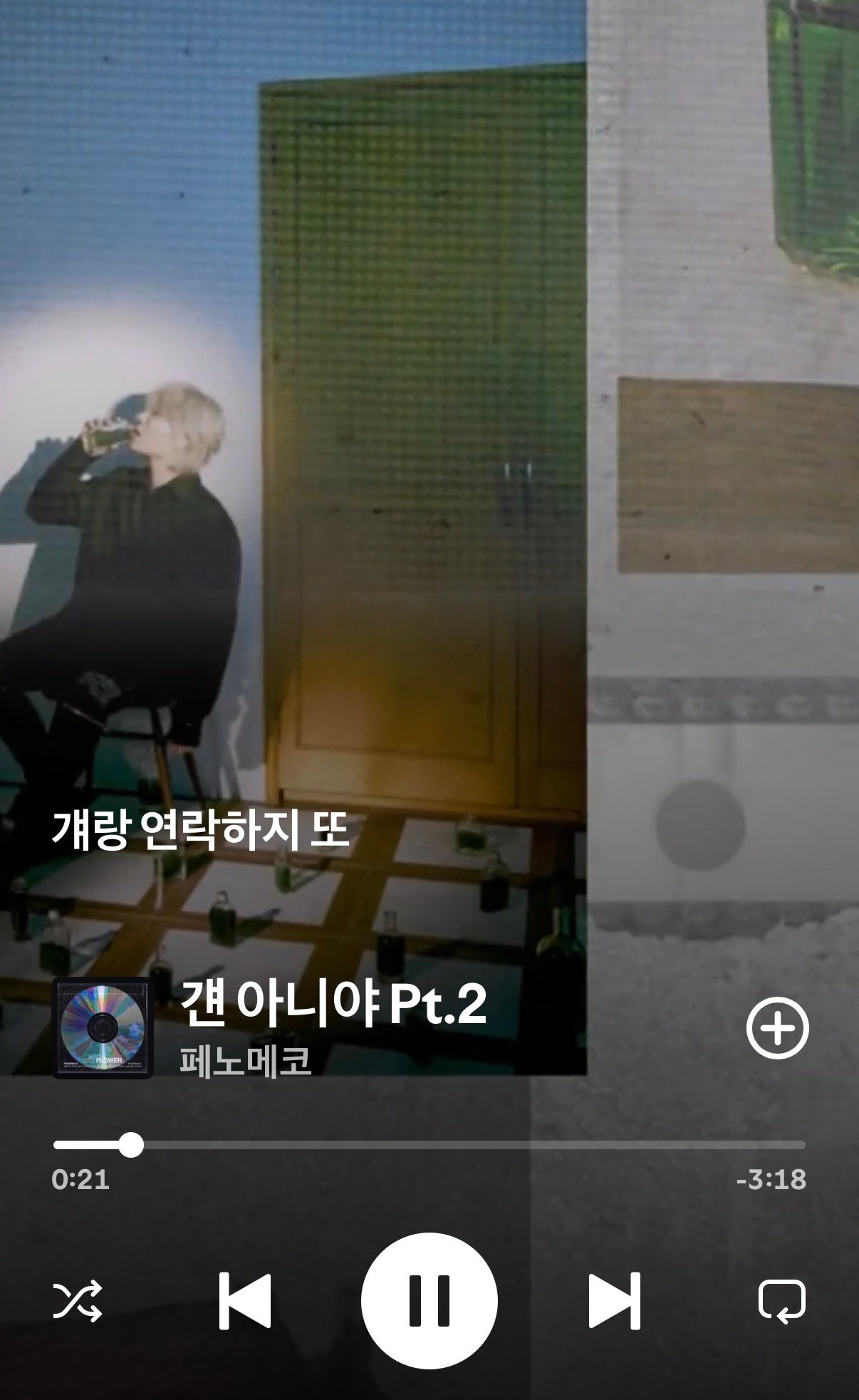The image size is (859, 1400).
Task: Go back to previous track
Action: click(x=245, y=1300)
